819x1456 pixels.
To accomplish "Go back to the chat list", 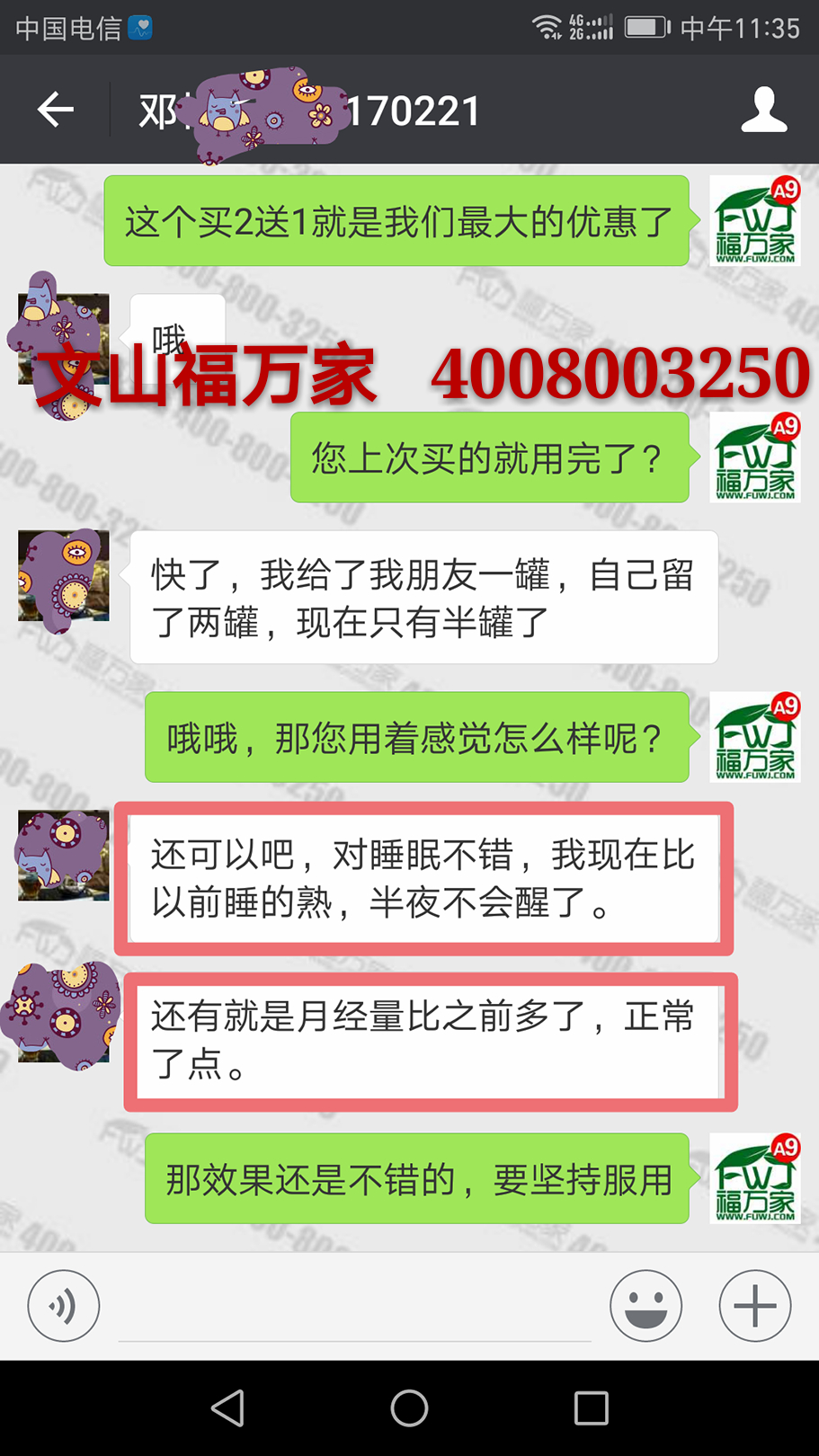I will pyautogui.click(x=56, y=110).
